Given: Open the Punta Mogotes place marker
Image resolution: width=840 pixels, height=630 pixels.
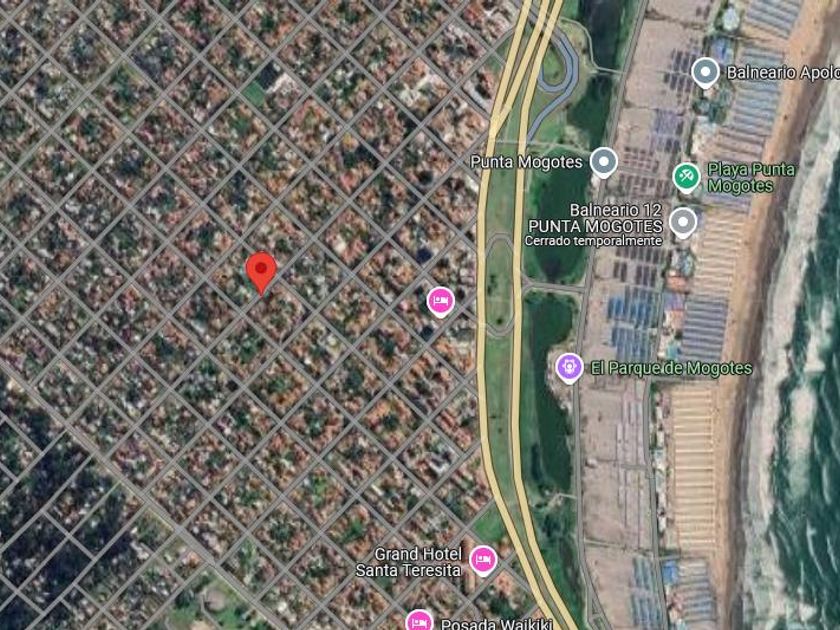Looking at the screenshot, I should 603,161.
